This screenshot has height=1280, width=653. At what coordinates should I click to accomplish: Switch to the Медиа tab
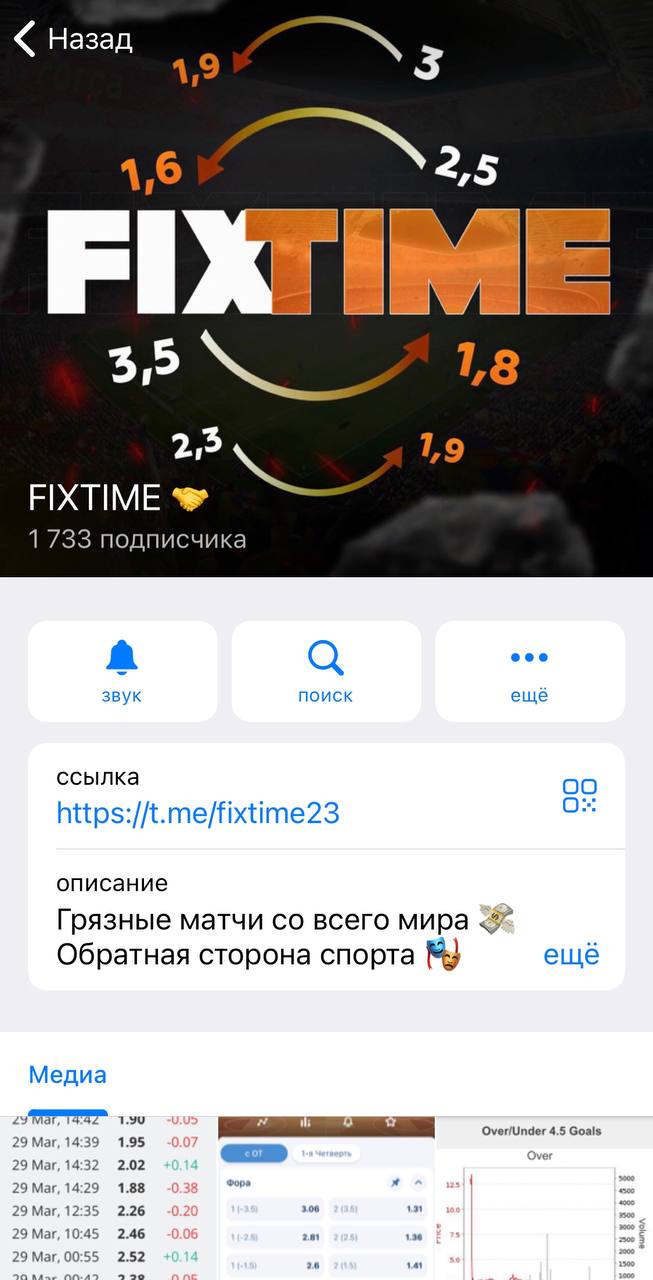pyautogui.click(x=67, y=1076)
